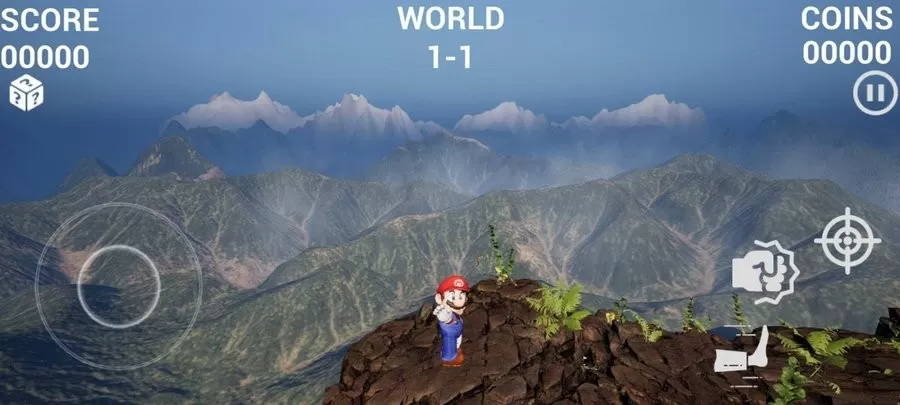Tap the crosshair aim button
Viewport: 900px width, 405px height.
(x=847, y=240)
